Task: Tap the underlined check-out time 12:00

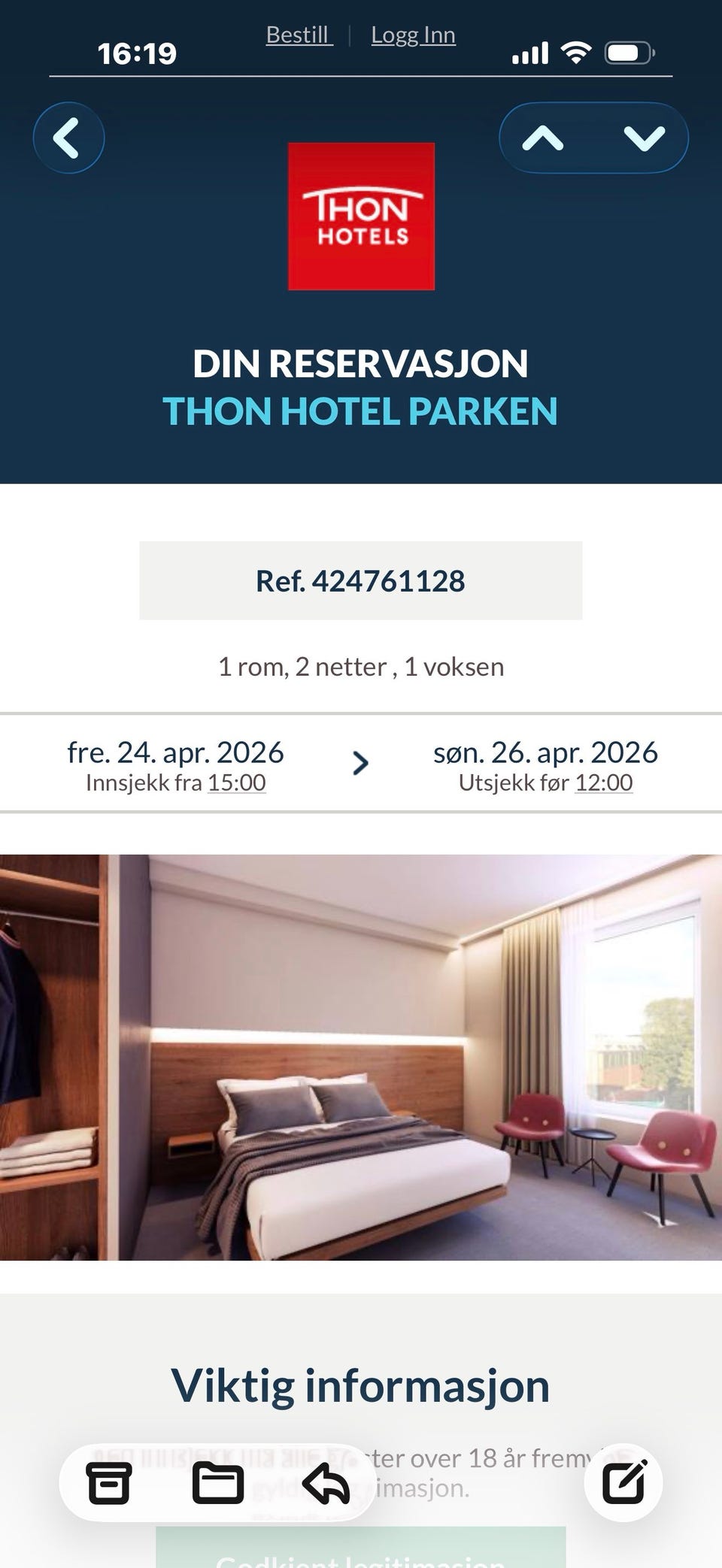Action: [606, 782]
